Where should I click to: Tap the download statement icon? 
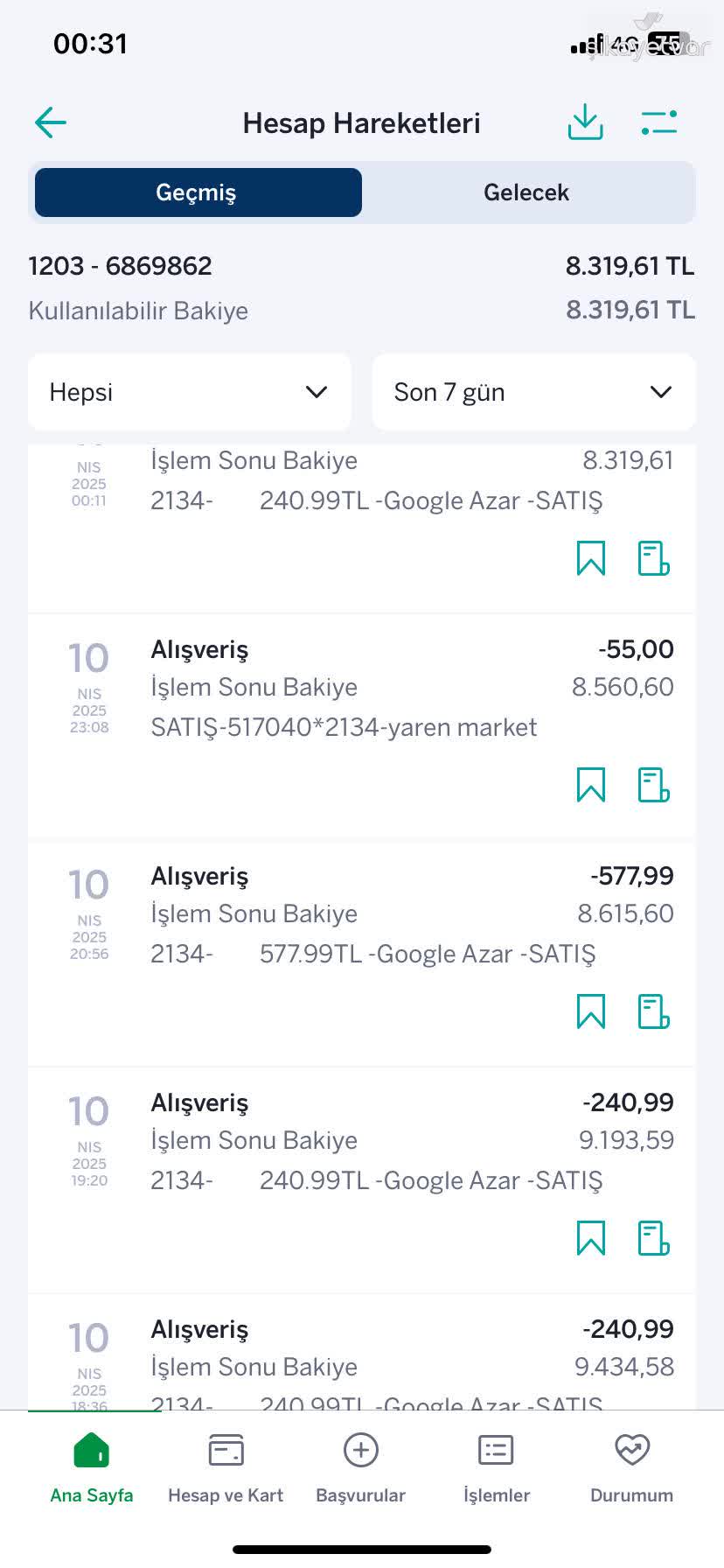click(x=585, y=122)
